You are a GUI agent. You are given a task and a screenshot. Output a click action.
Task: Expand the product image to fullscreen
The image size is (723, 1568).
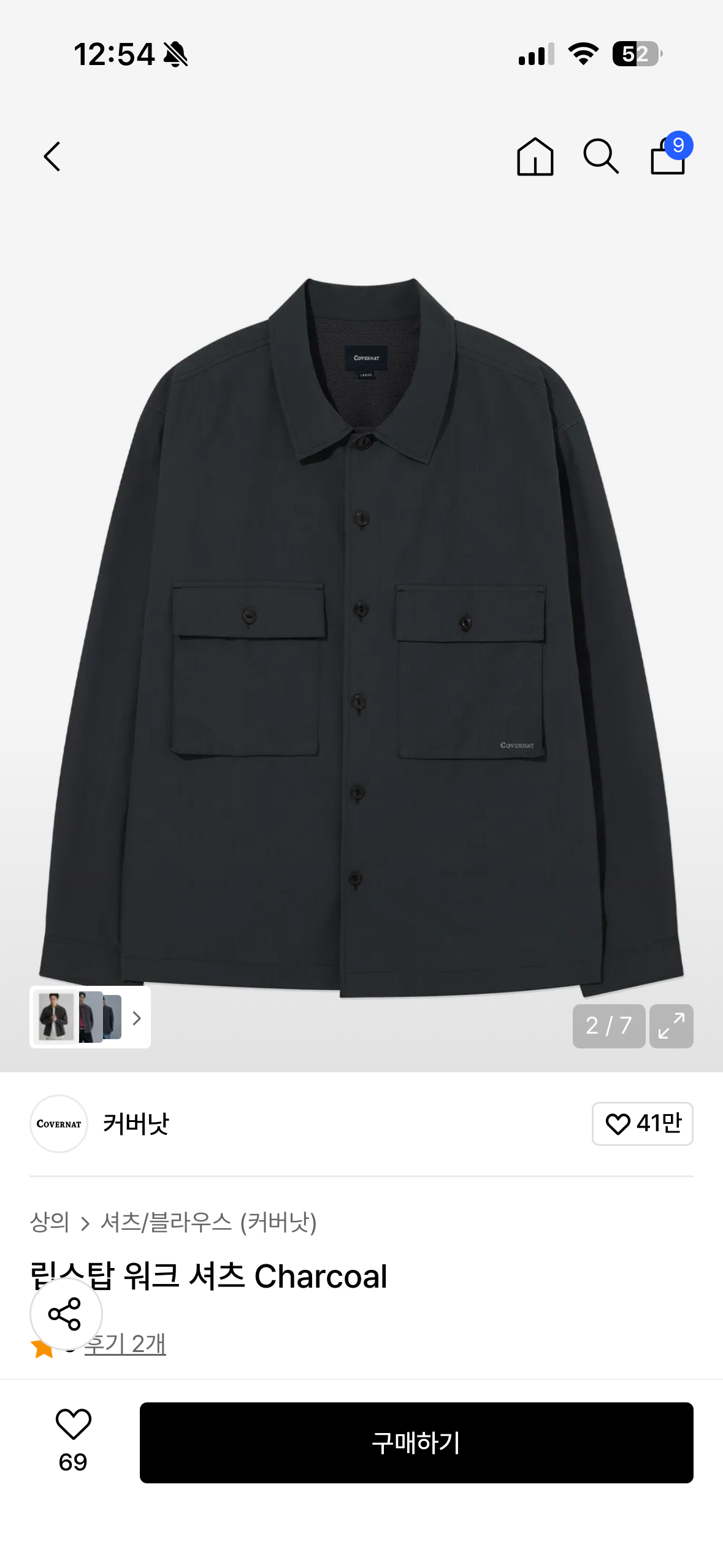pos(671,1026)
